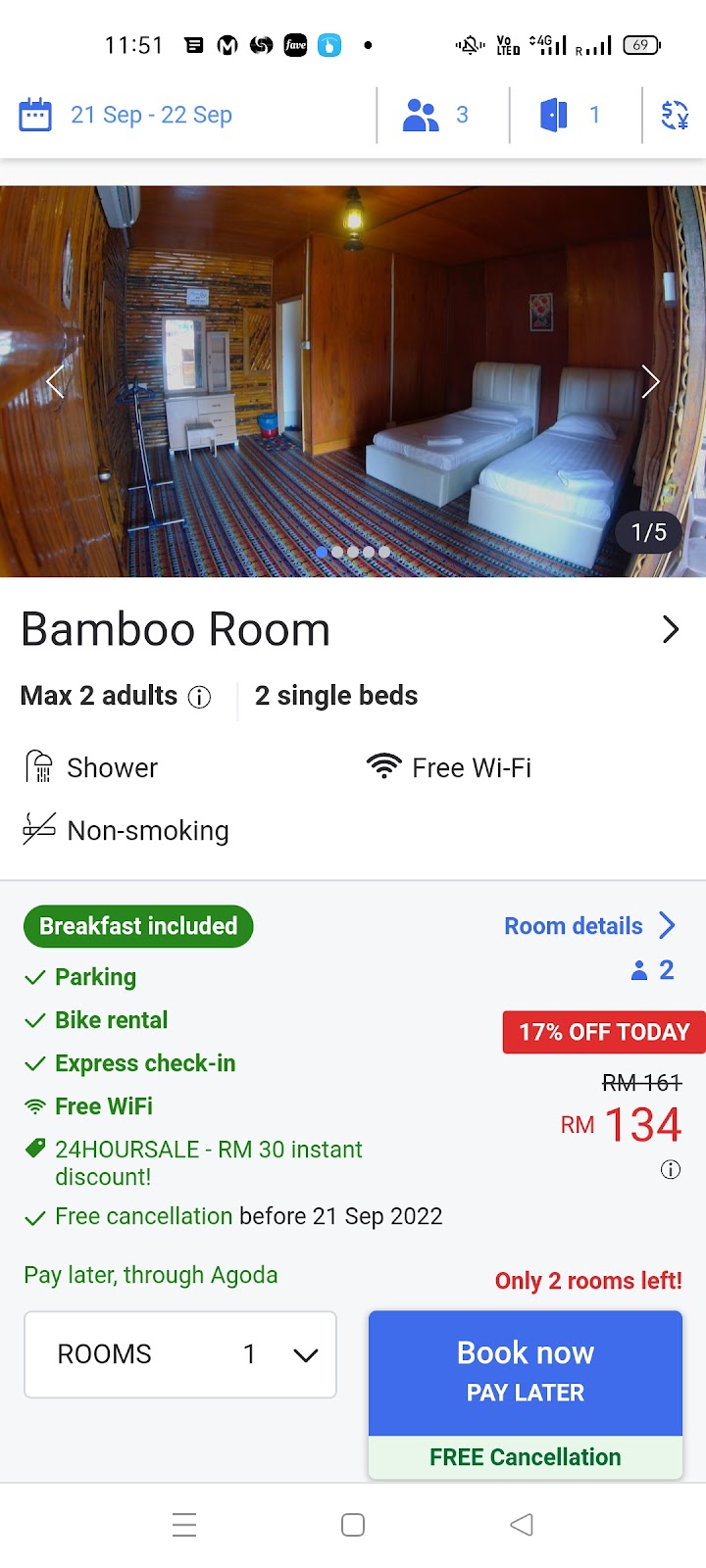
Task: Show the next room photo
Action: (x=650, y=381)
